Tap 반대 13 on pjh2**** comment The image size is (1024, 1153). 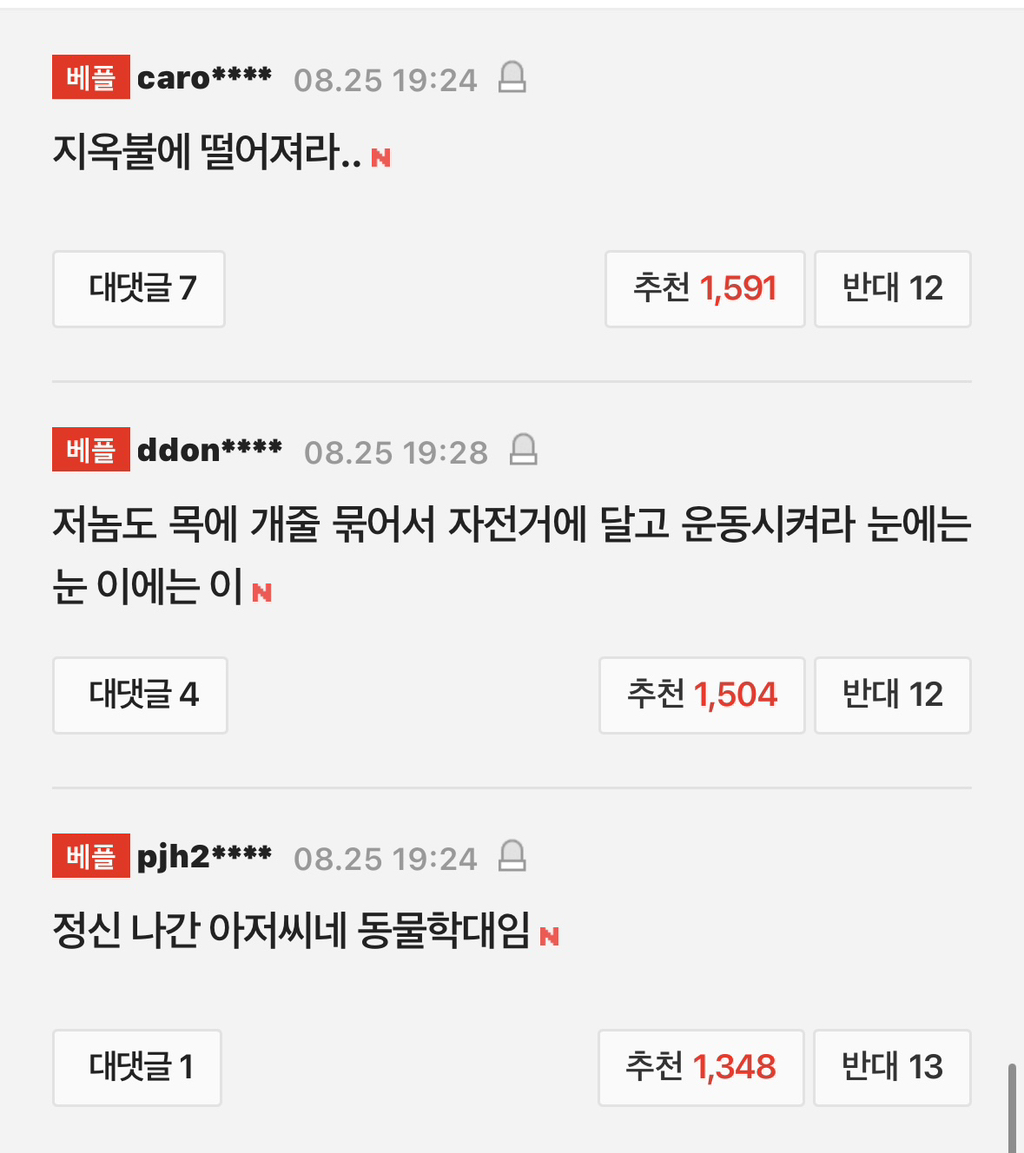tap(892, 1068)
